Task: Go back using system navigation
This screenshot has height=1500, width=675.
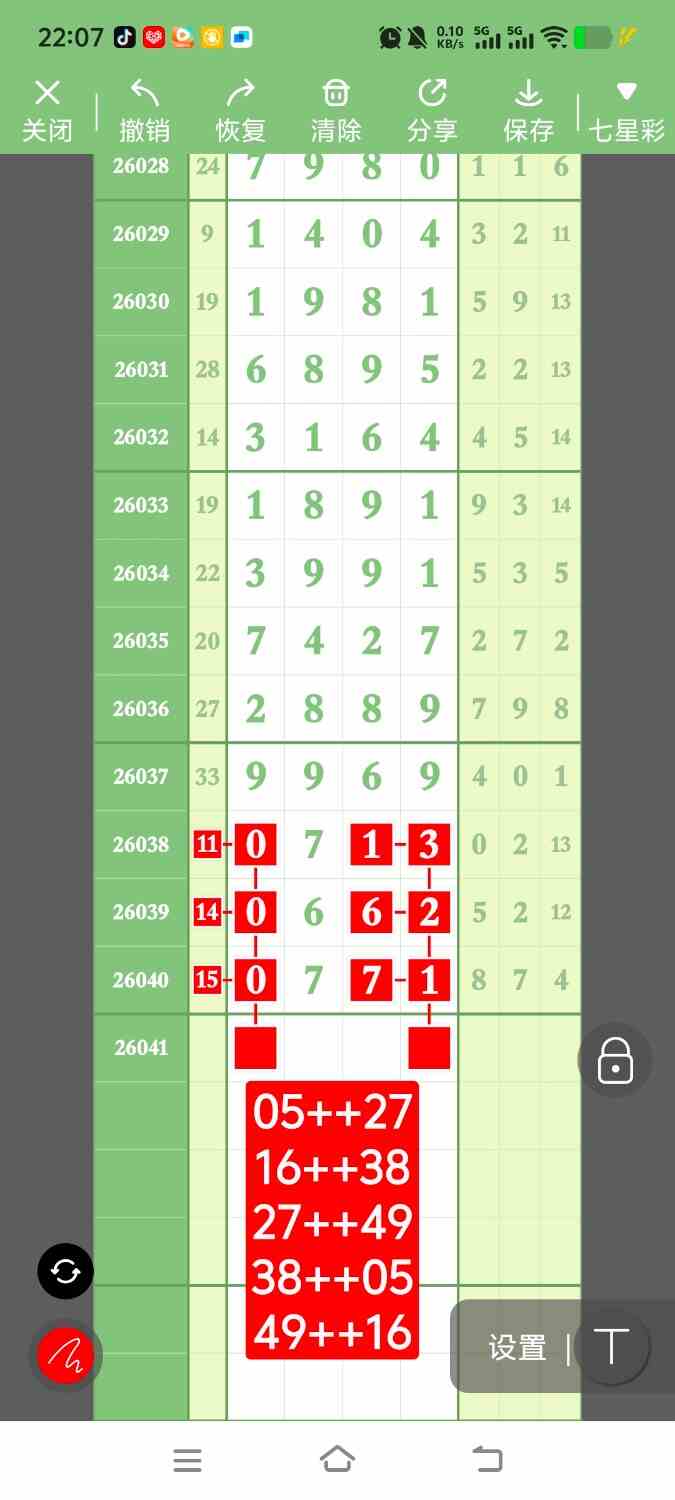Action: click(x=487, y=1460)
